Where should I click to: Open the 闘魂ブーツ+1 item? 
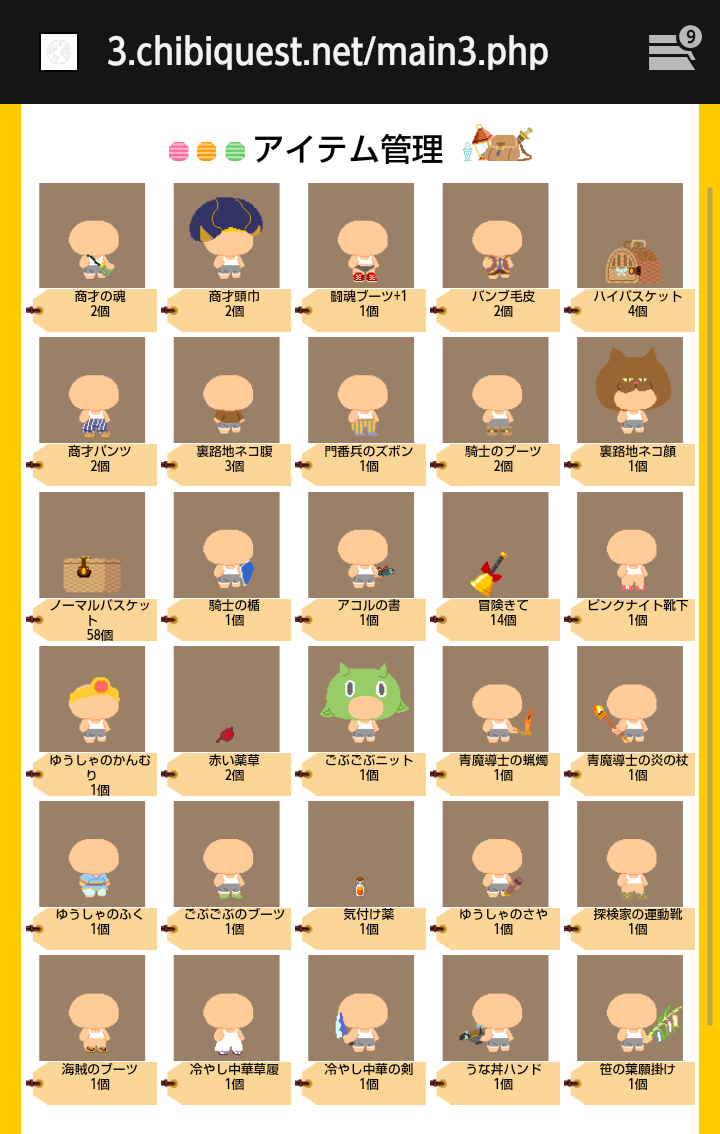[361, 236]
